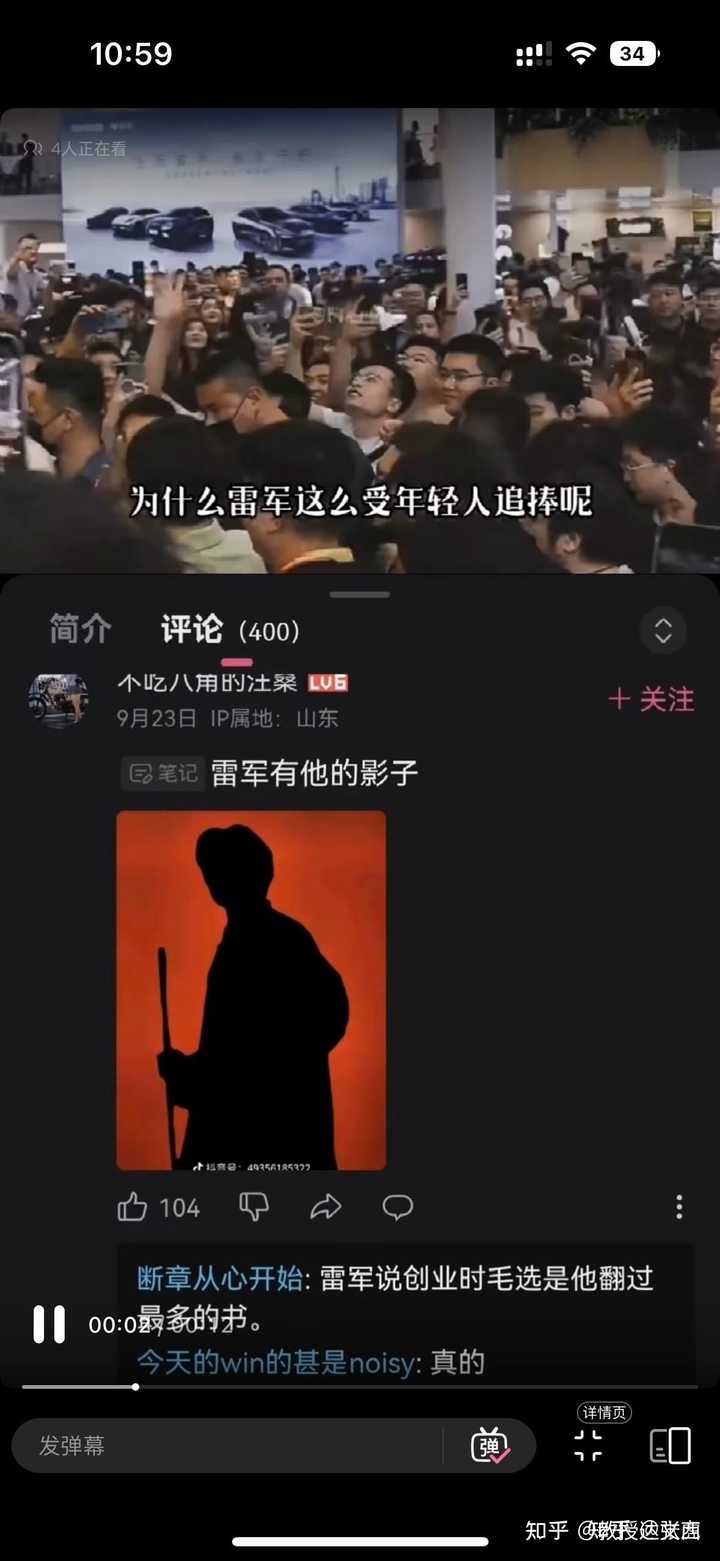Screen dimensions: 720x1561
Task: Toggle the danmaku display switch
Action: pyautogui.click(x=490, y=1446)
